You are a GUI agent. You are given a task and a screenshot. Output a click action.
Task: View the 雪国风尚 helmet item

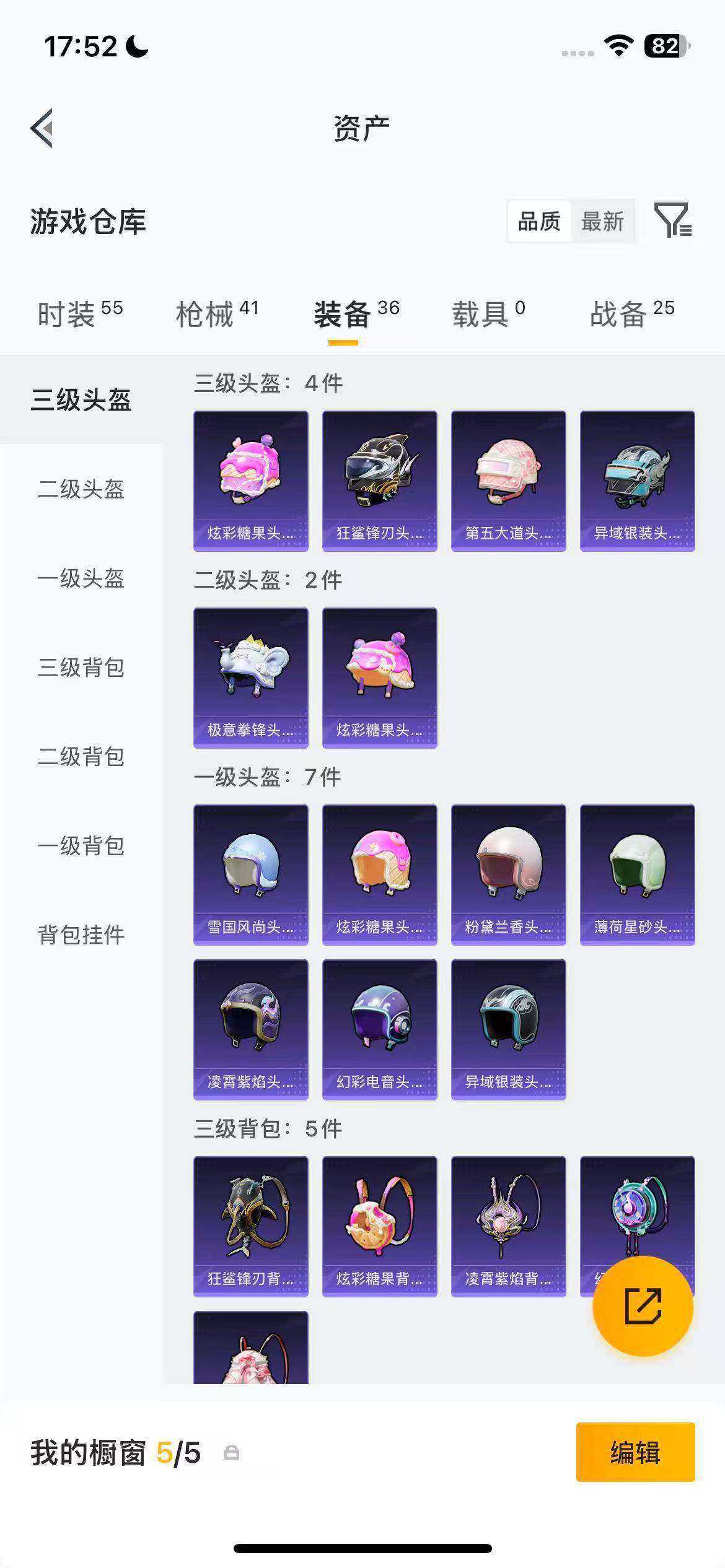(x=250, y=874)
